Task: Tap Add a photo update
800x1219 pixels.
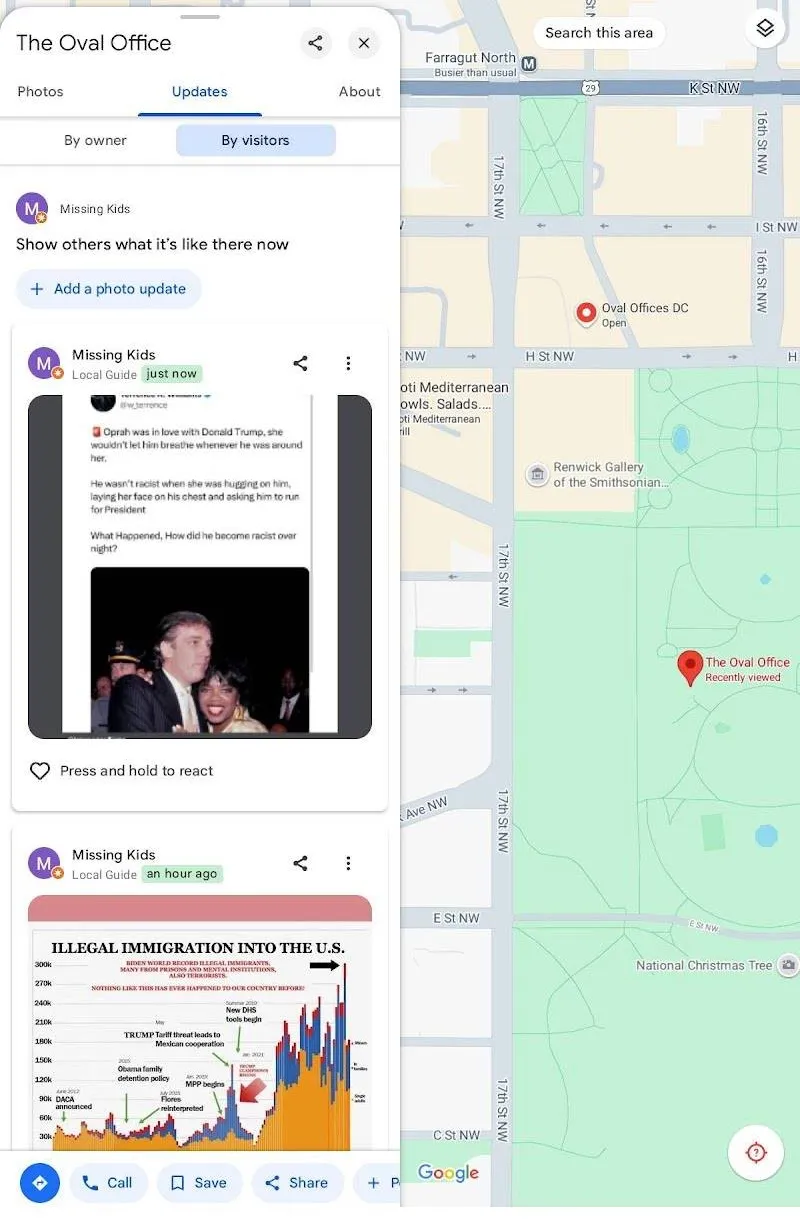Action: (x=108, y=289)
